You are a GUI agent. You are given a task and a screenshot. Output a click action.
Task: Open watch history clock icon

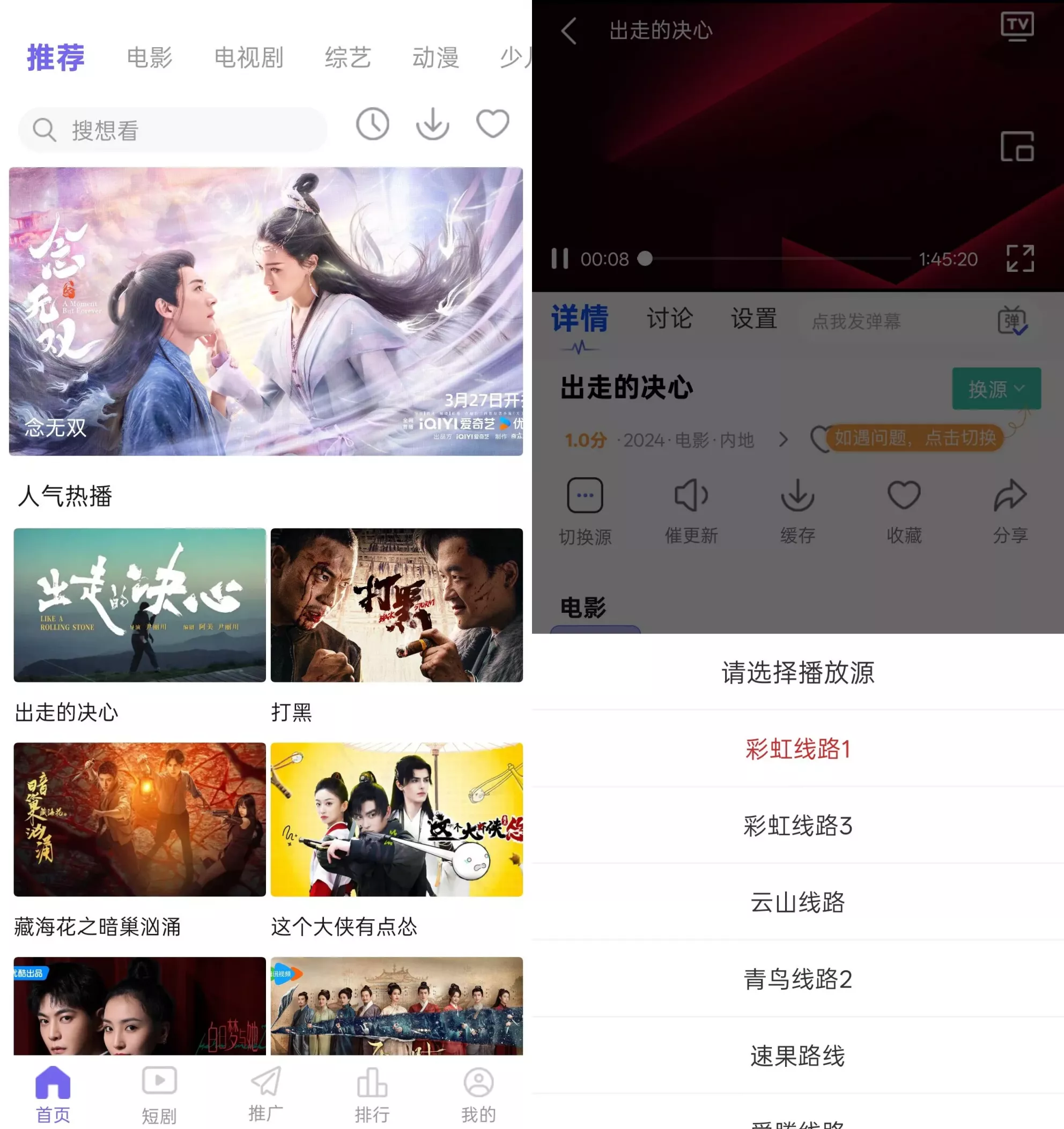(373, 124)
